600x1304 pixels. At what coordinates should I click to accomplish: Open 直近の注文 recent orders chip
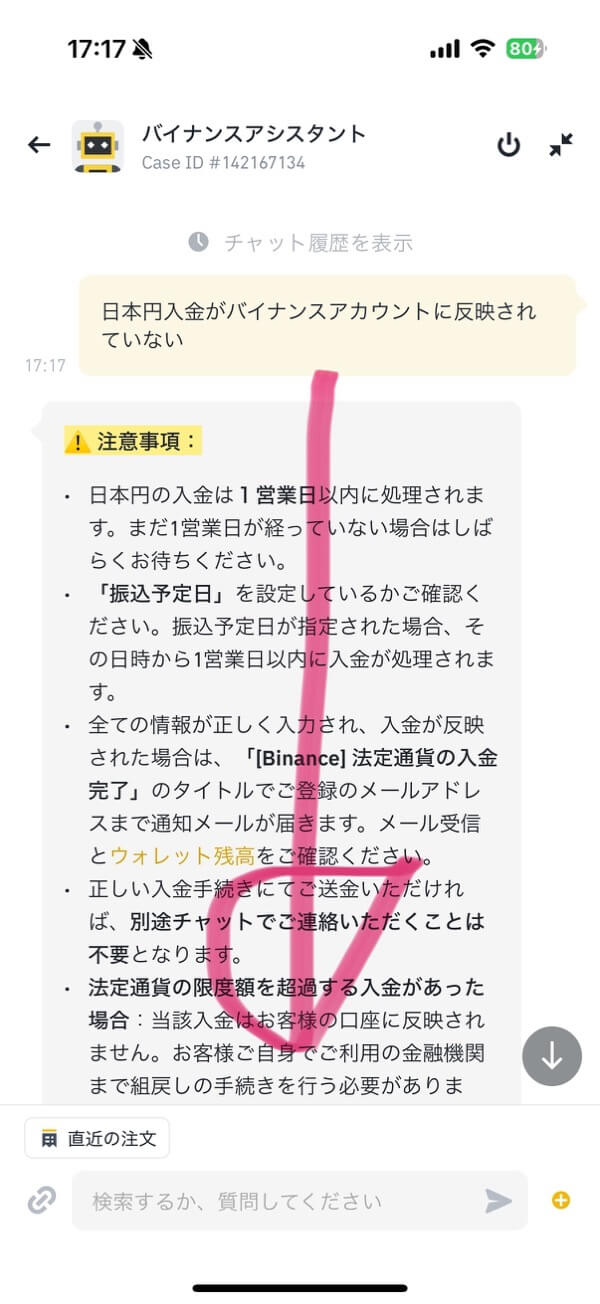pyautogui.click(x=97, y=1138)
